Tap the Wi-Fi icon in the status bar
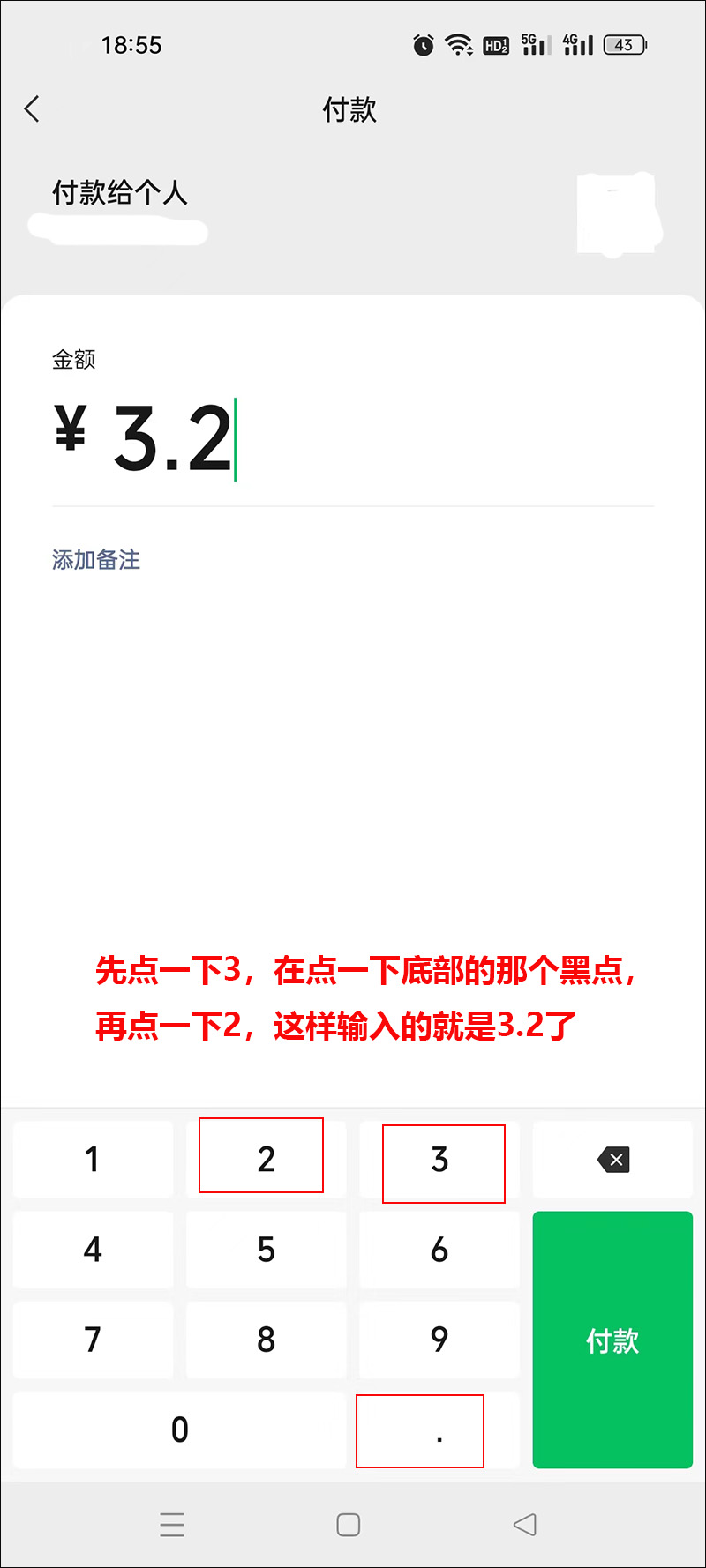The image size is (706, 1568). click(458, 44)
